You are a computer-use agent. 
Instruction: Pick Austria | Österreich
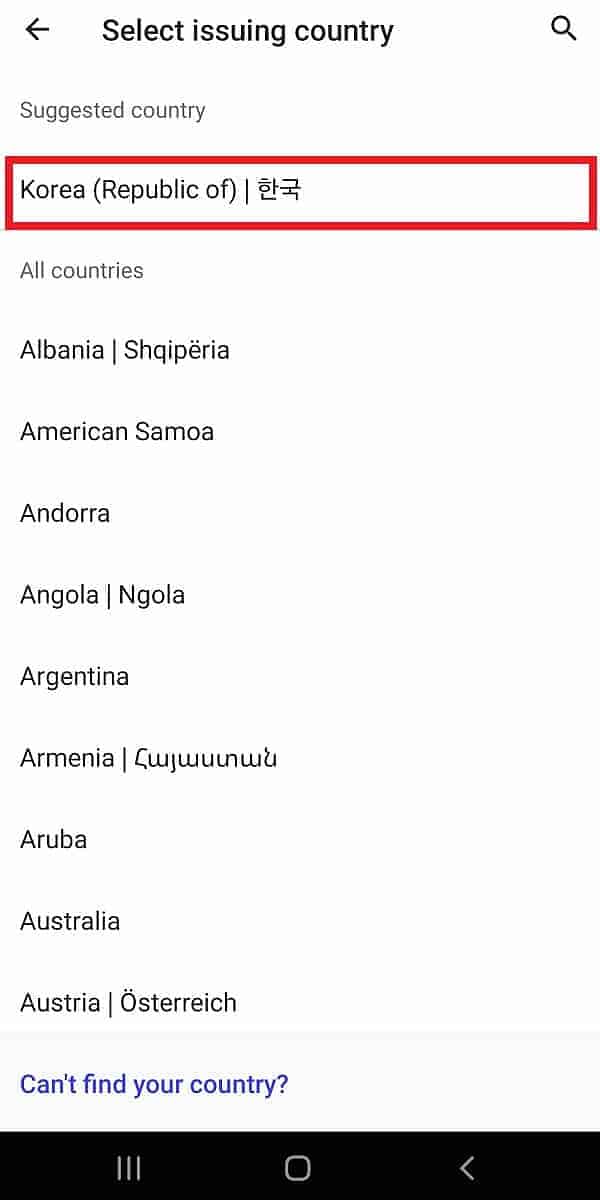click(300, 1002)
